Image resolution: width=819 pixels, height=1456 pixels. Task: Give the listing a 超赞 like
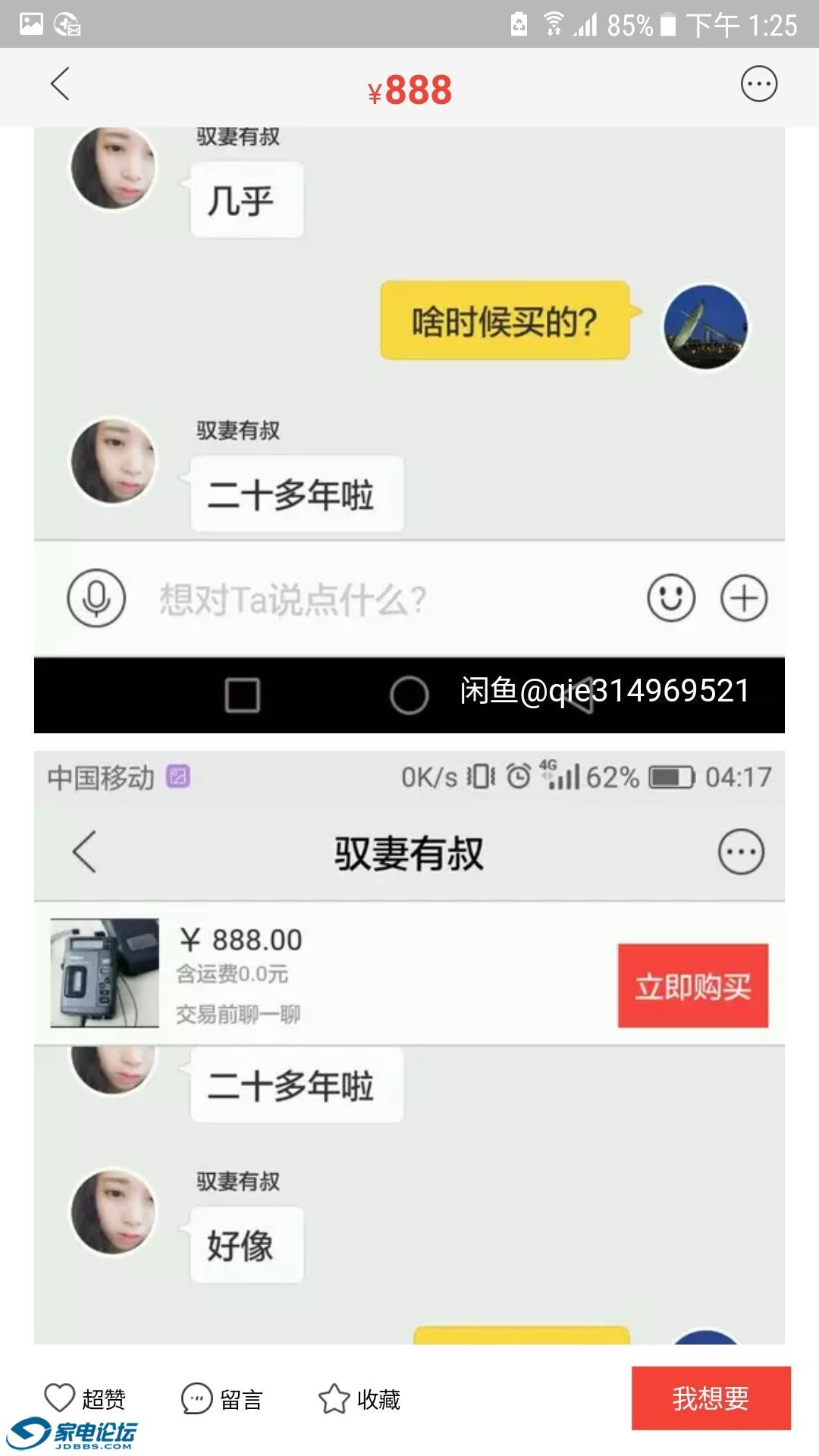pyautogui.click(x=85, y=1398)
